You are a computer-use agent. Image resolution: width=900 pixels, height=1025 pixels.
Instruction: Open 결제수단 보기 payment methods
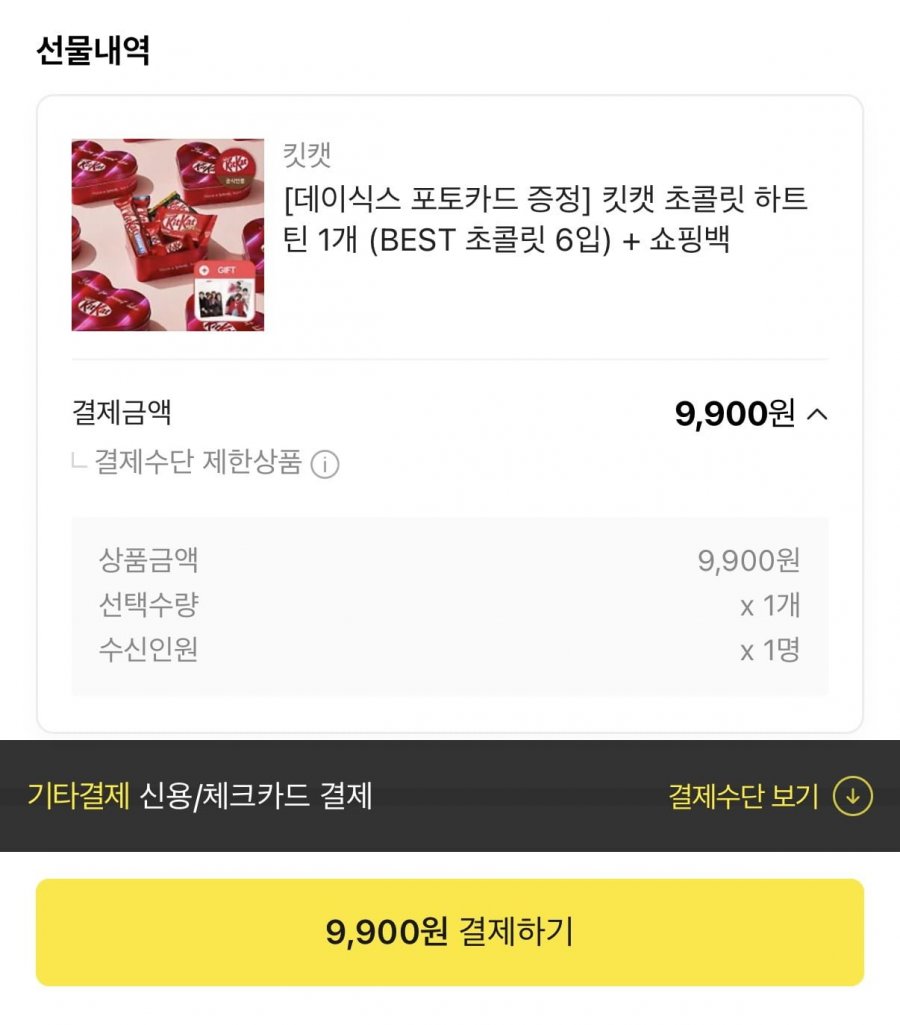770,797
